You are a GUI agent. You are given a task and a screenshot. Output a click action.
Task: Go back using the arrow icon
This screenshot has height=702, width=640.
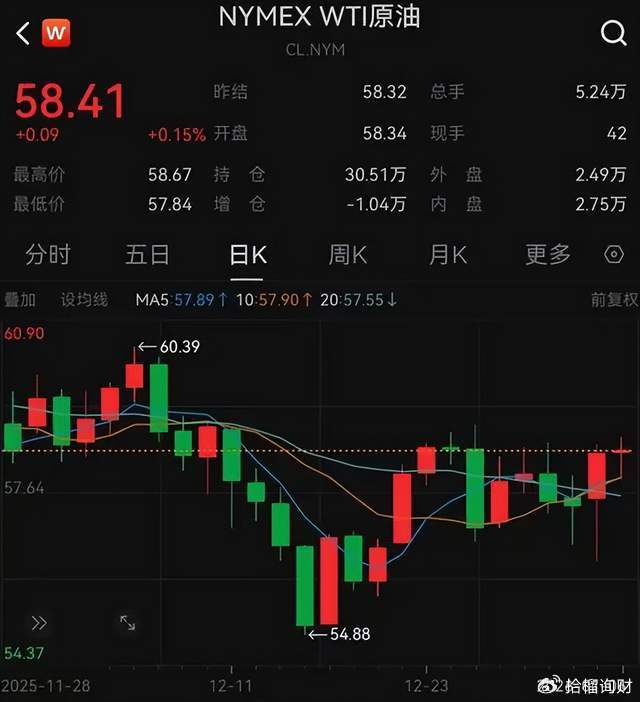[x=23, y=34]
